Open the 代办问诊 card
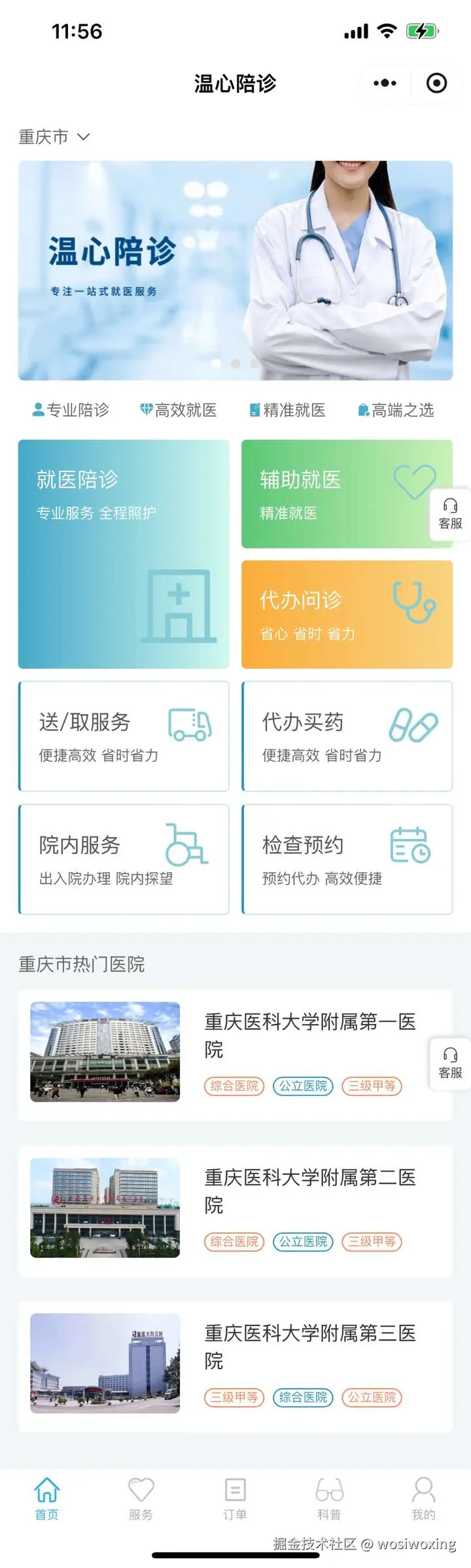Screen dimensions: 471x1568 [347, 614]
